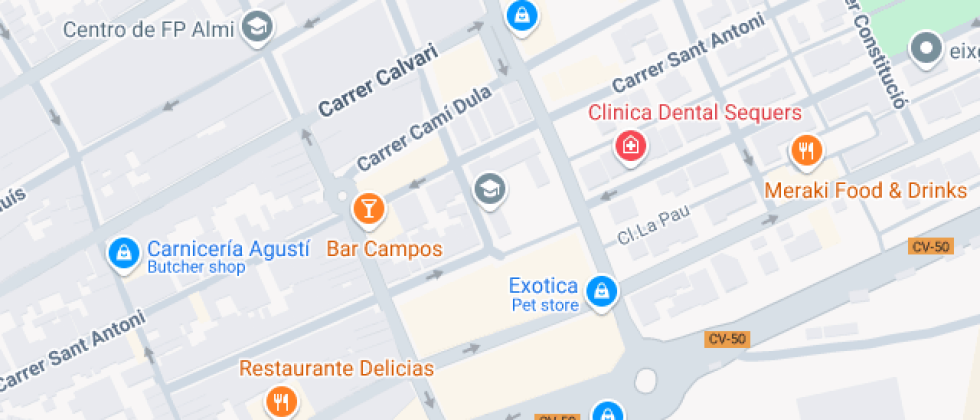
Task: Open Bar Campos place marker
Action: pyautogui.click(x=368, y=209)
